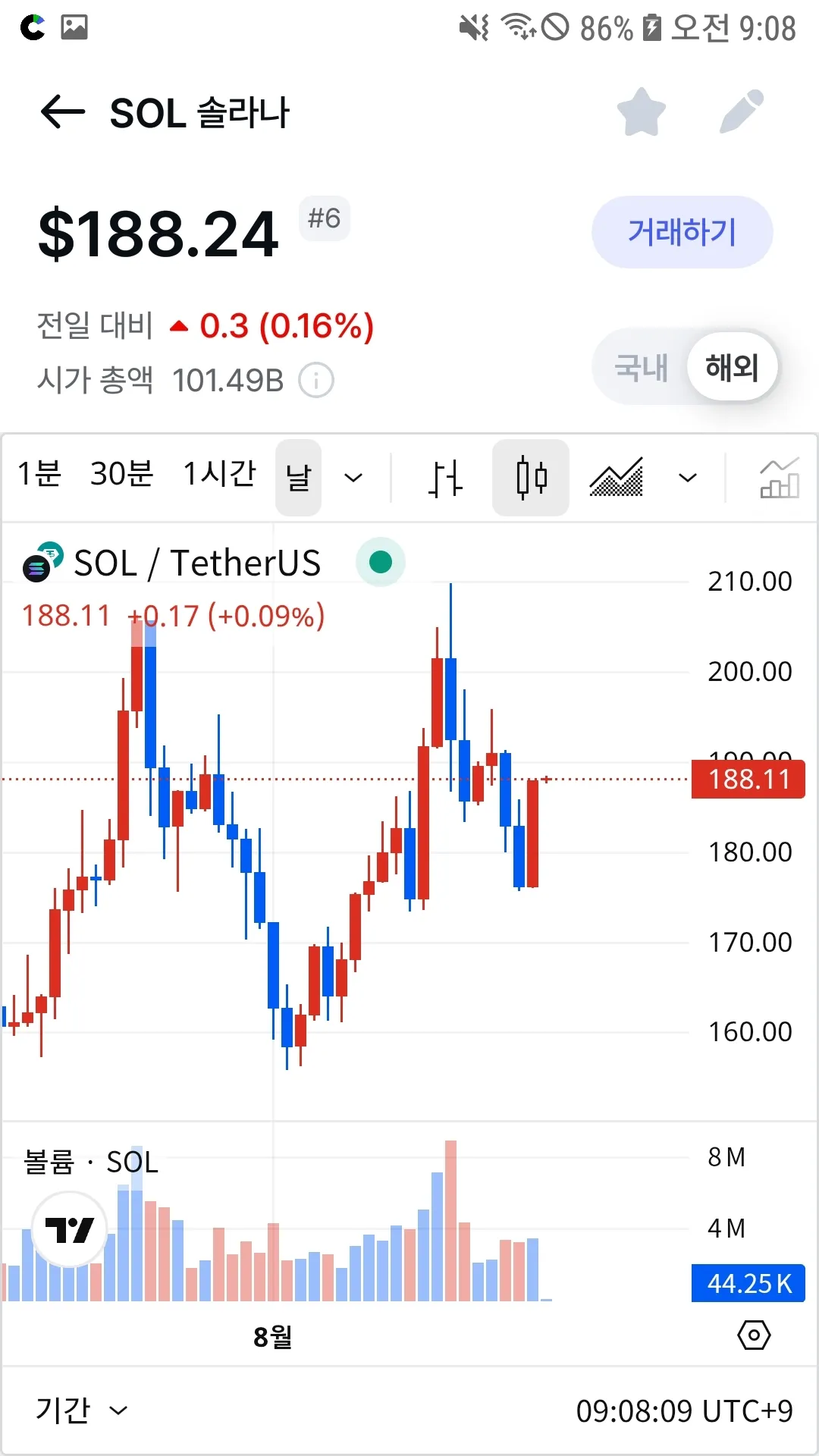The width and height of the screenshot is (819, 1456).
Task: Add SOL to favorites with the star
Action: pyautogui.click(x=641, y=112)
